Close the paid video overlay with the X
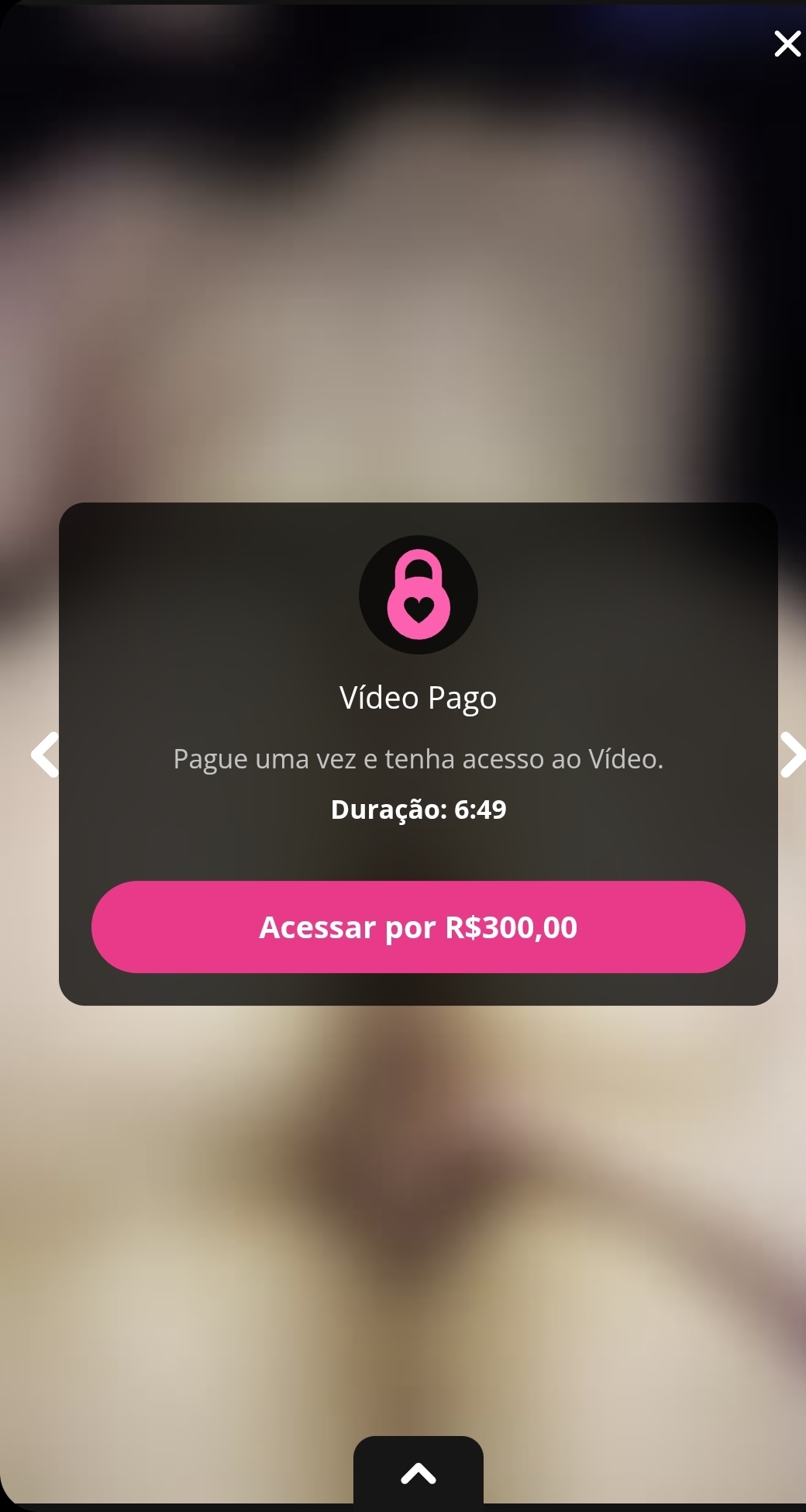Screen dimensions: 806x1512 (x=788, y=43)
